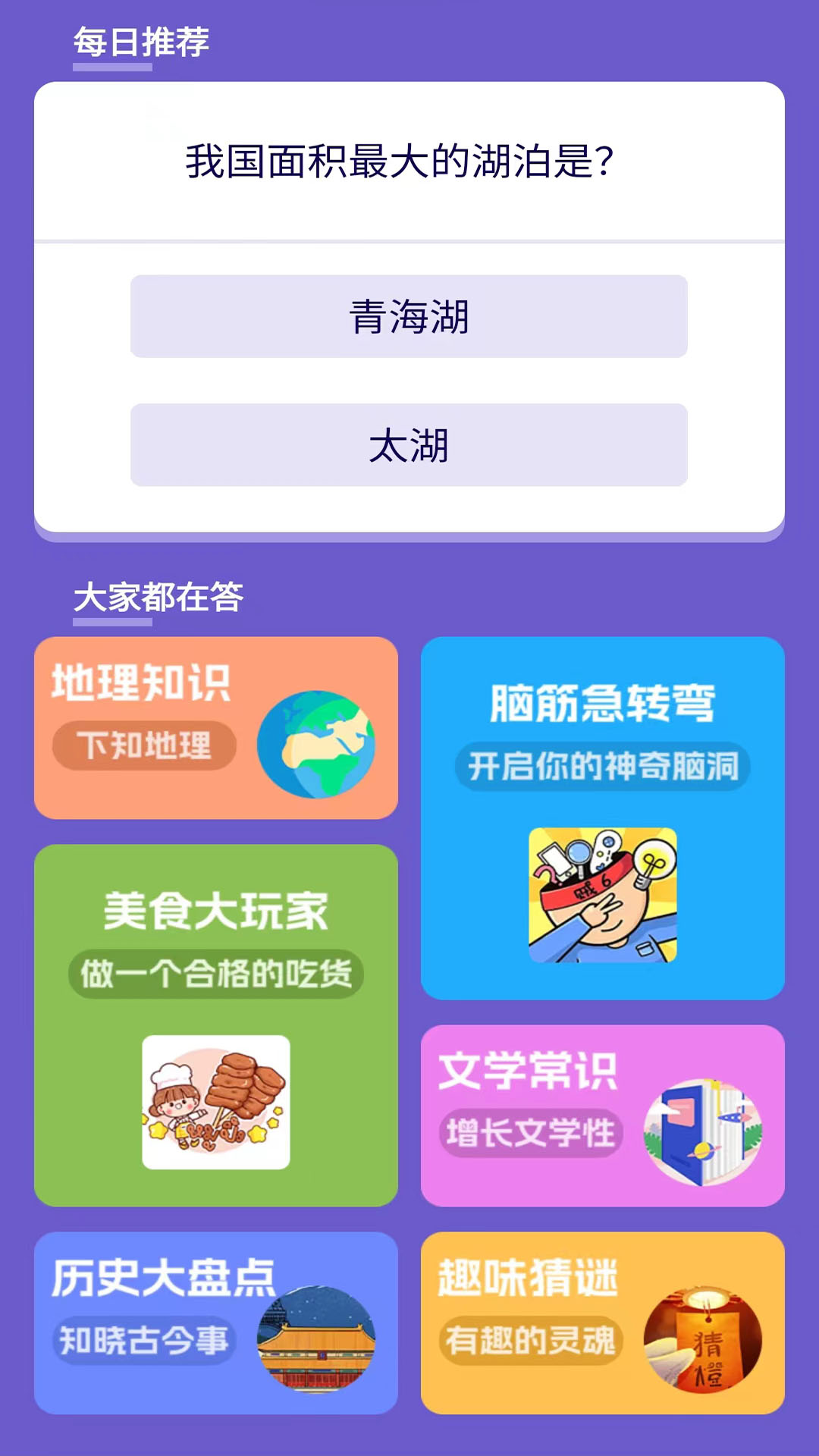This screenshot has width=819, height=1456.
Task: Open the 趣味猜谜 quiz card
Action: [x=603, y=1323]
